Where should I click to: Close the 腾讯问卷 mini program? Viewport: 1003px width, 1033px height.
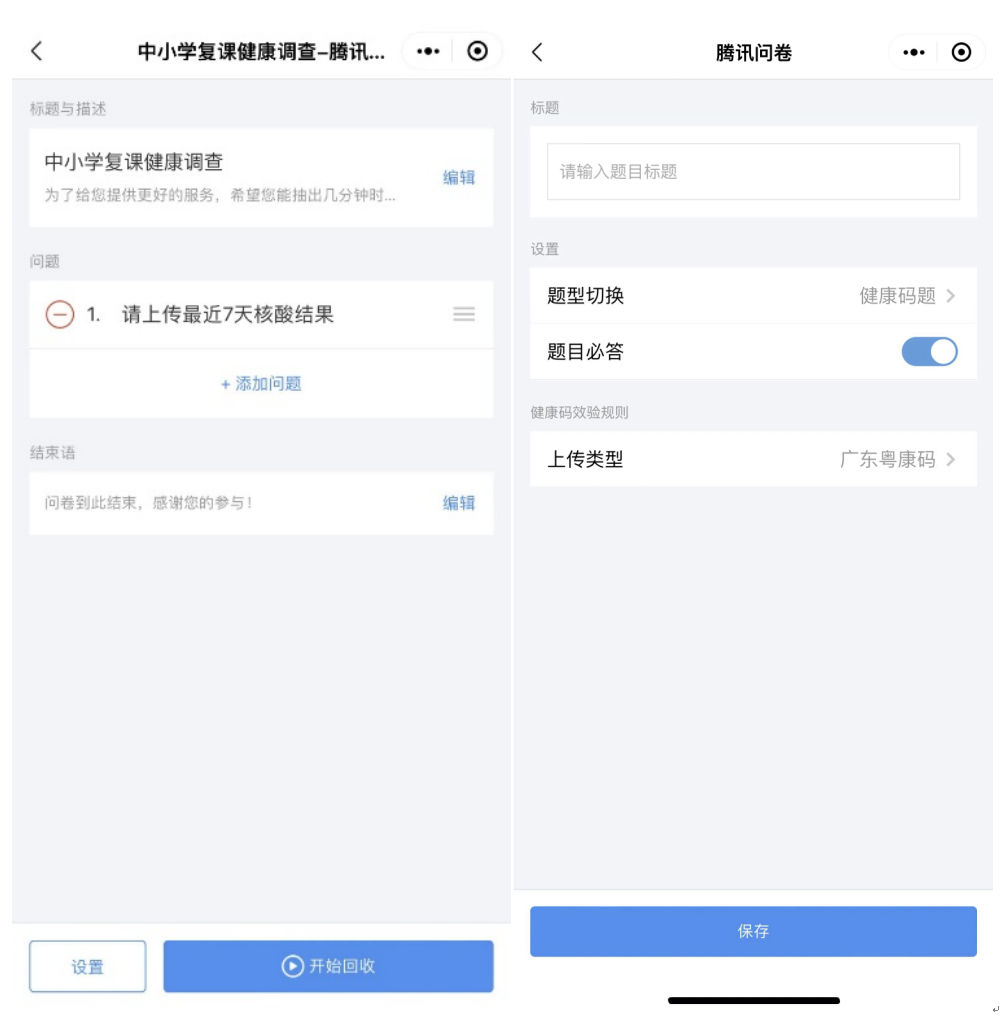click(x=961, y=53)
